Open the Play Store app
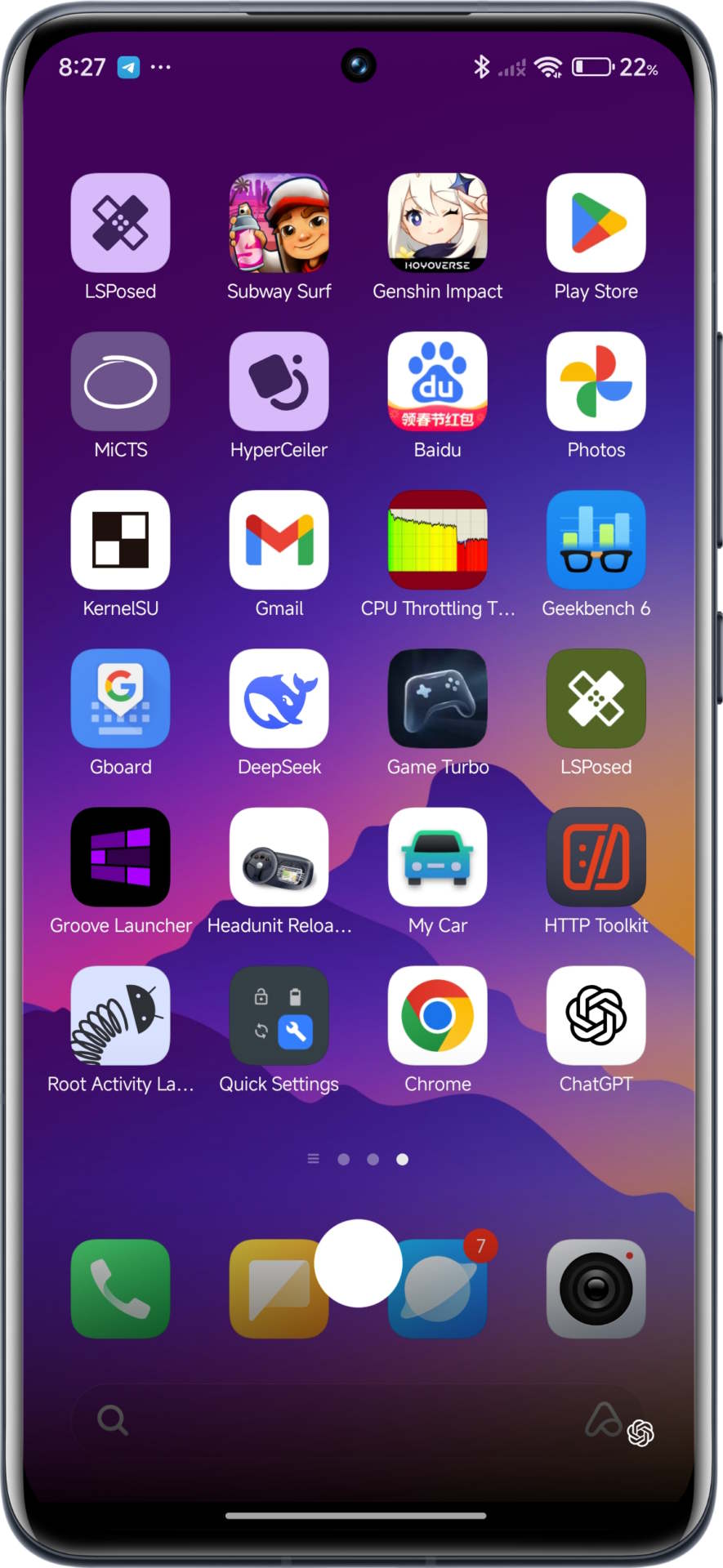This screenshot has width=723, height=1568. [x=596, y=223]
